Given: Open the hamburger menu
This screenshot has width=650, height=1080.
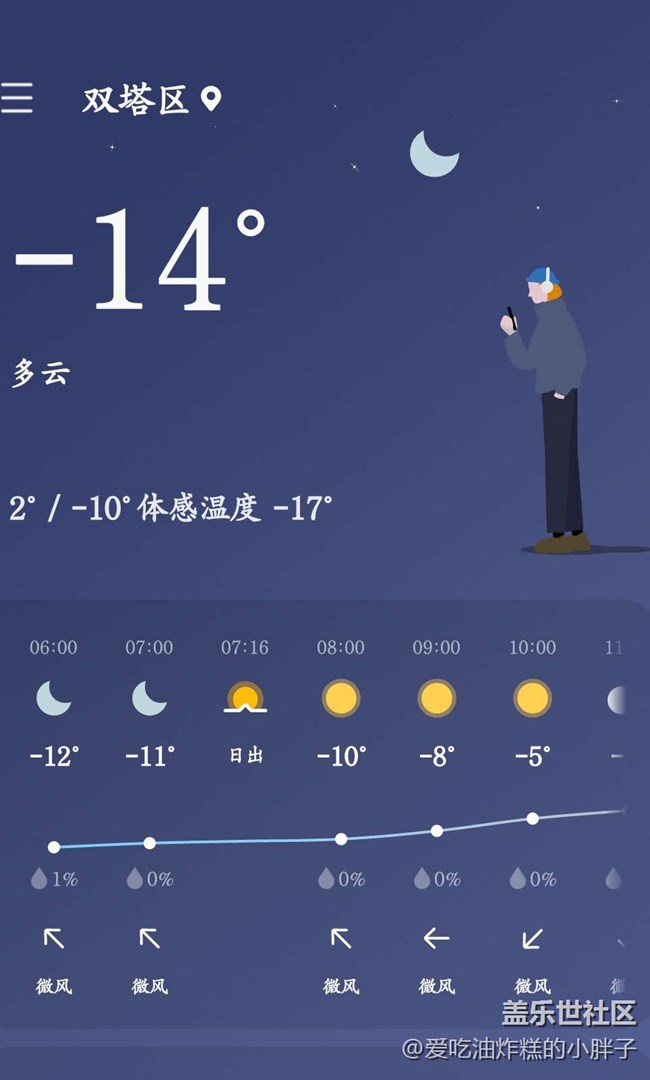Looking at the screenshot, I should [17, 98].
